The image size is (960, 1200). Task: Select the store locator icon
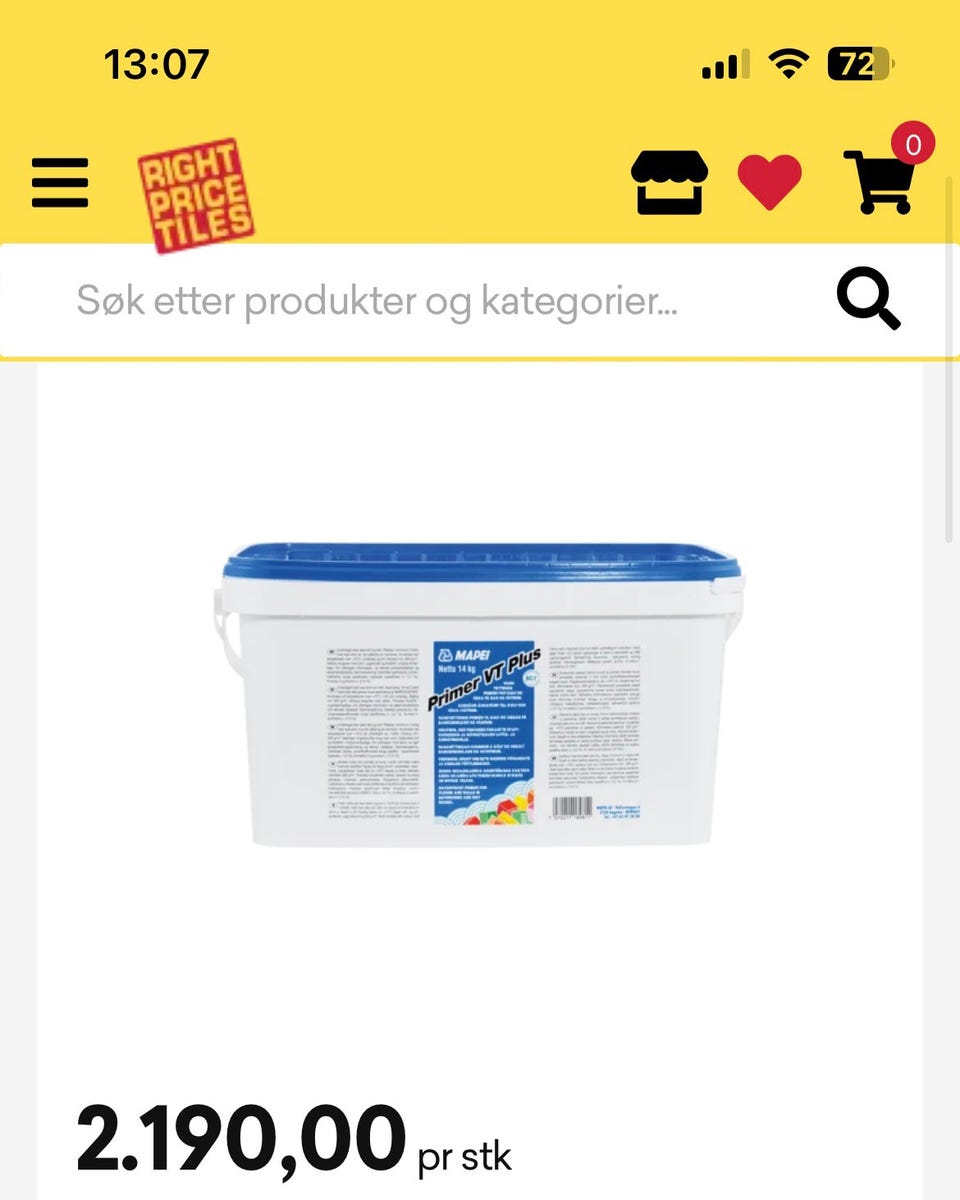pyautogui.click(x=672, y=182)
